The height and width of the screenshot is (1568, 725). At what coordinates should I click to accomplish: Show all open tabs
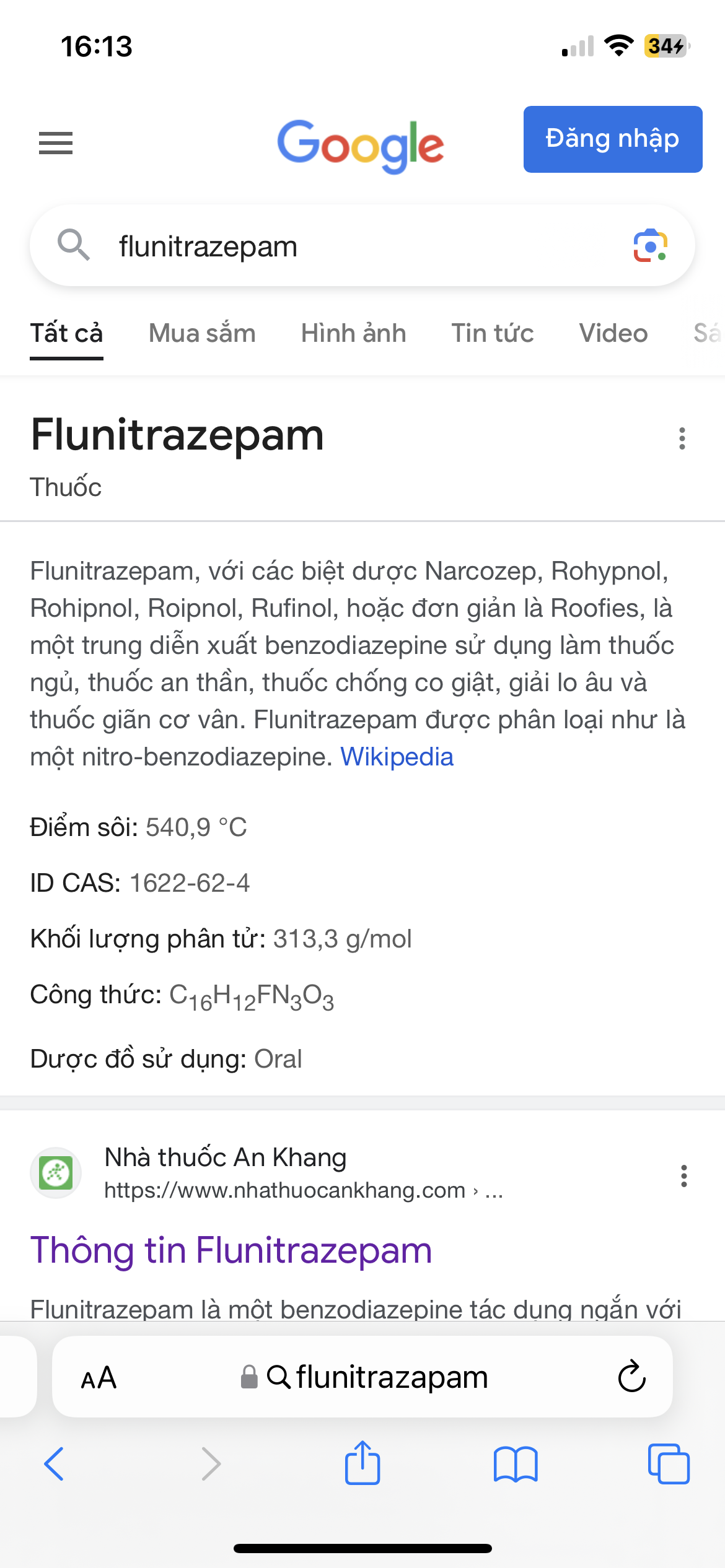[668, 1464]
